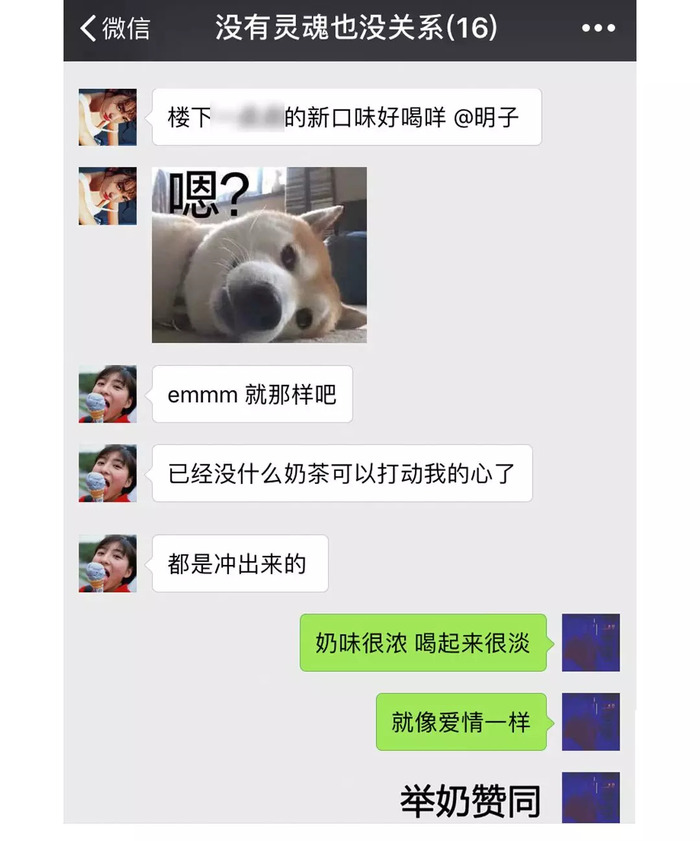This screenshot has width=700, height=841.
Task: Go back to the 微信 chat list
Action: click(114, 28)
